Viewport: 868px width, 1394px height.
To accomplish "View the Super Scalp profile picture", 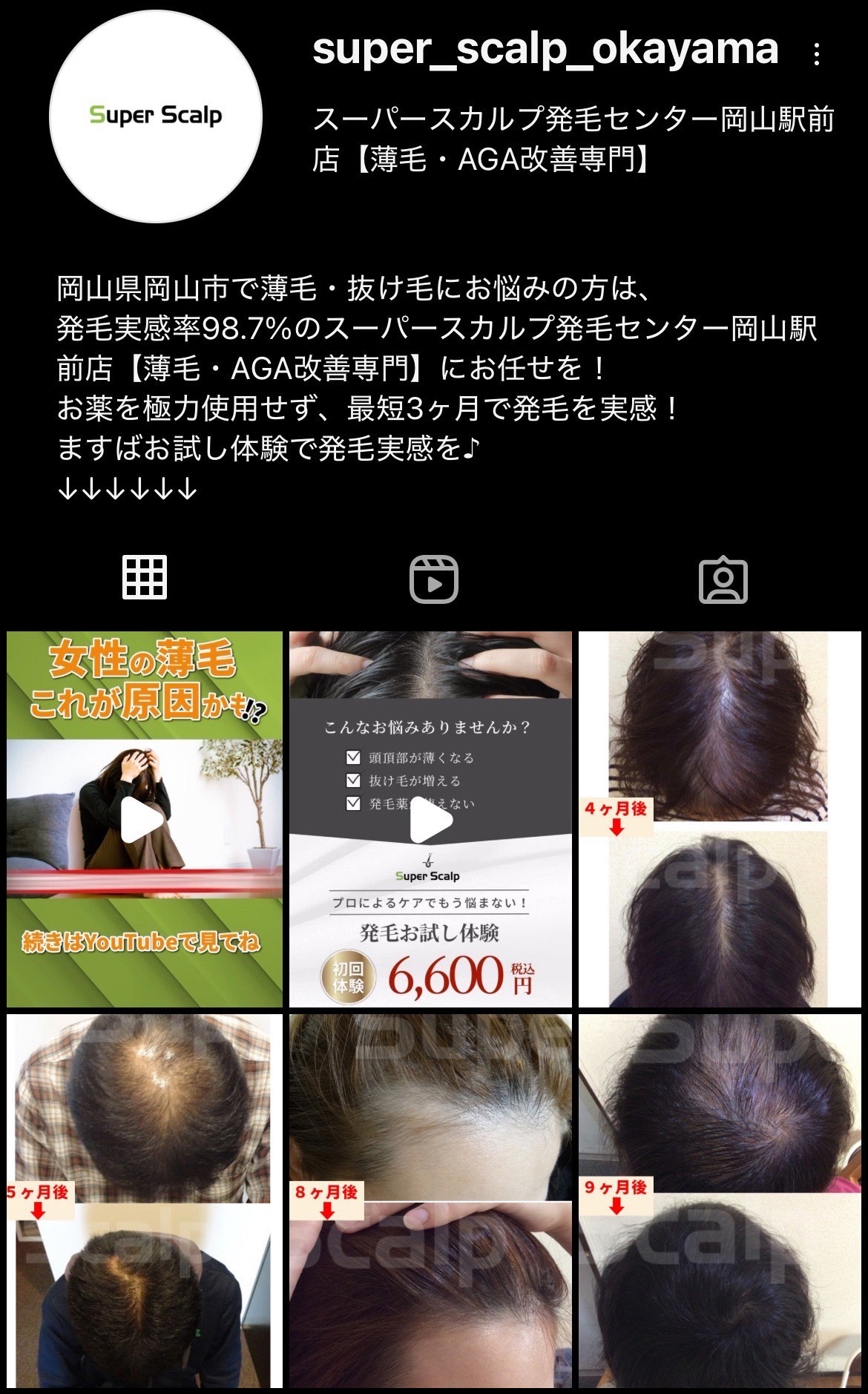I will click(x=156, y=116).
